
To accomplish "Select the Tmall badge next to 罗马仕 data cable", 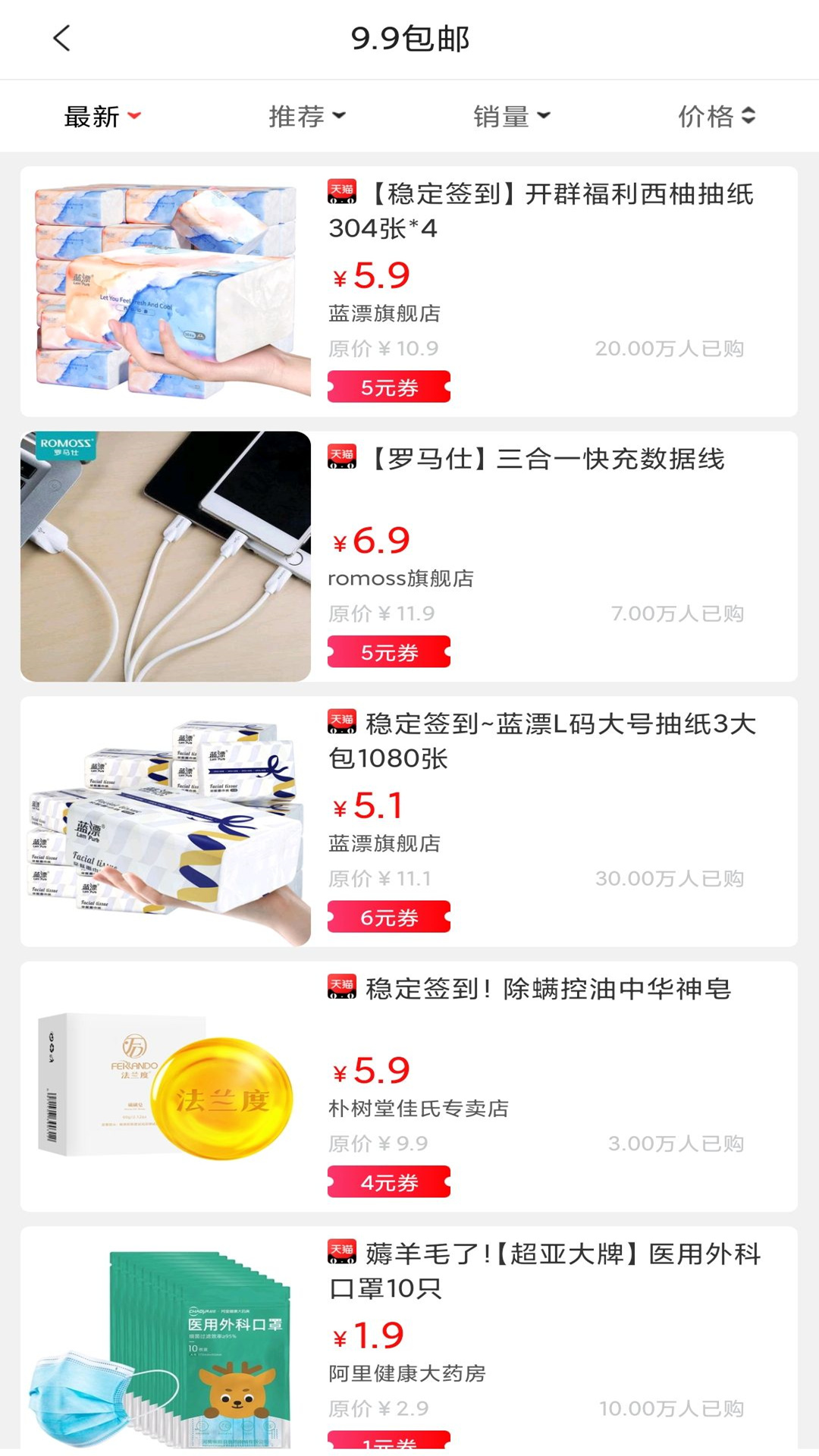I will (x=340, y=461).
